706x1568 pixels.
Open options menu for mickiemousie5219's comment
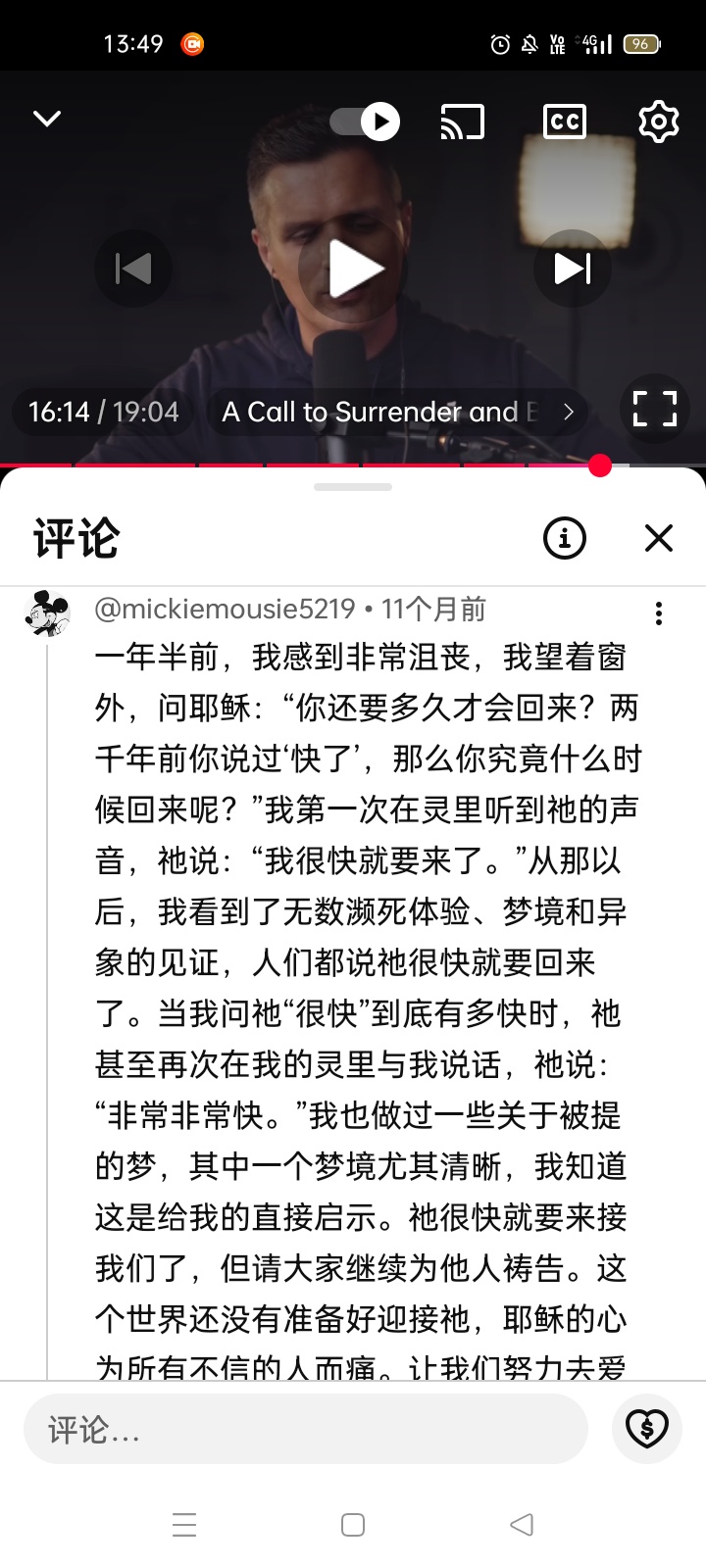[x=659, y=613]
